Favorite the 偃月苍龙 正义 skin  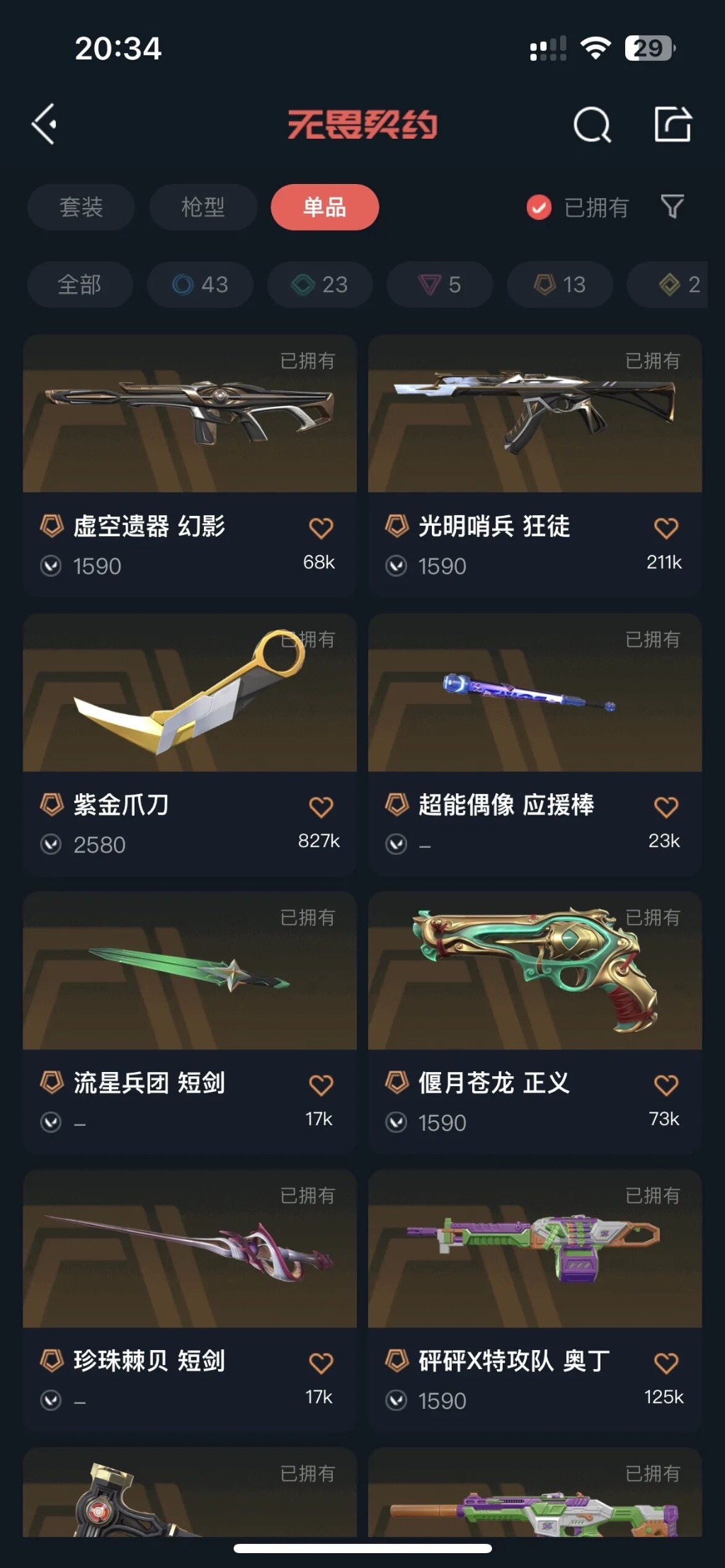coord(666,1085)
